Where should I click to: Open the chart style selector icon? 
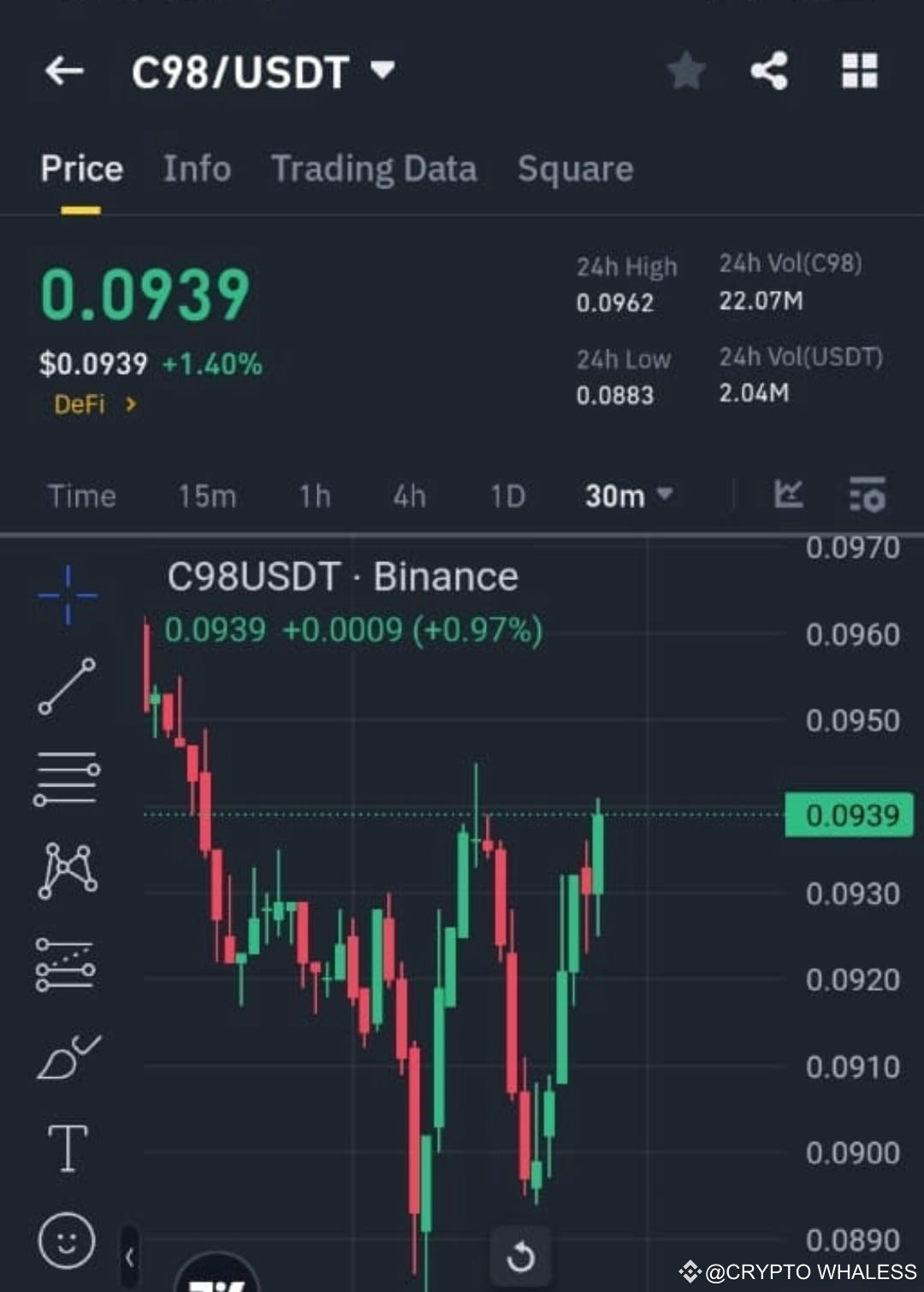788,495
